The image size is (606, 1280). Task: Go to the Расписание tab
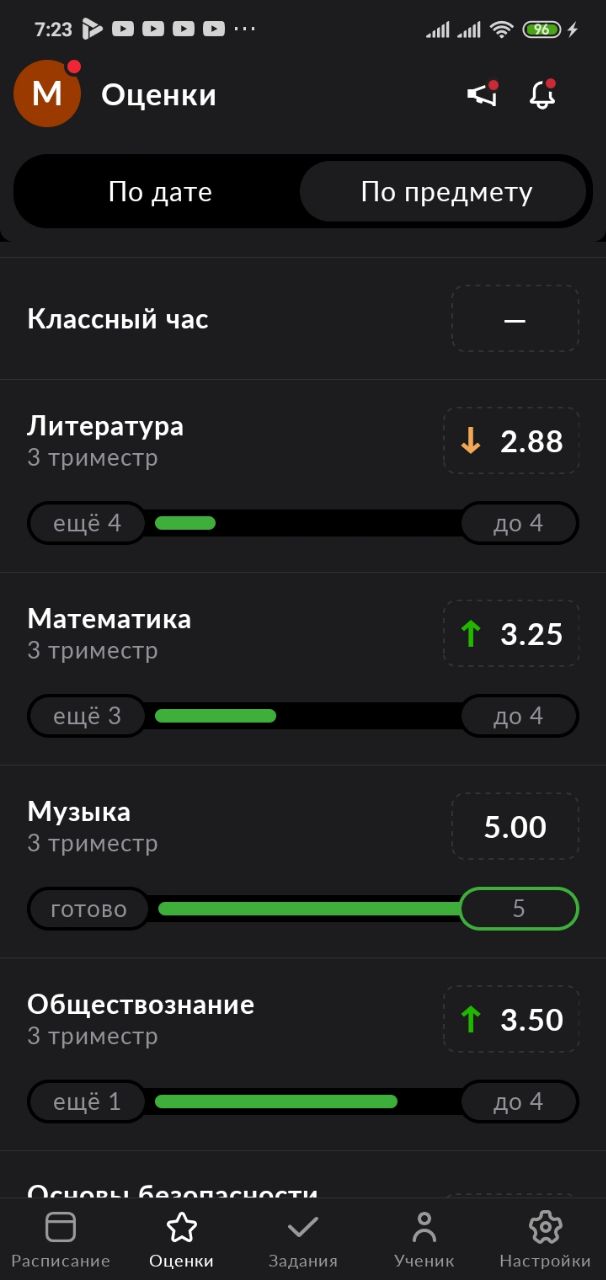click(x=61, y=1239)
